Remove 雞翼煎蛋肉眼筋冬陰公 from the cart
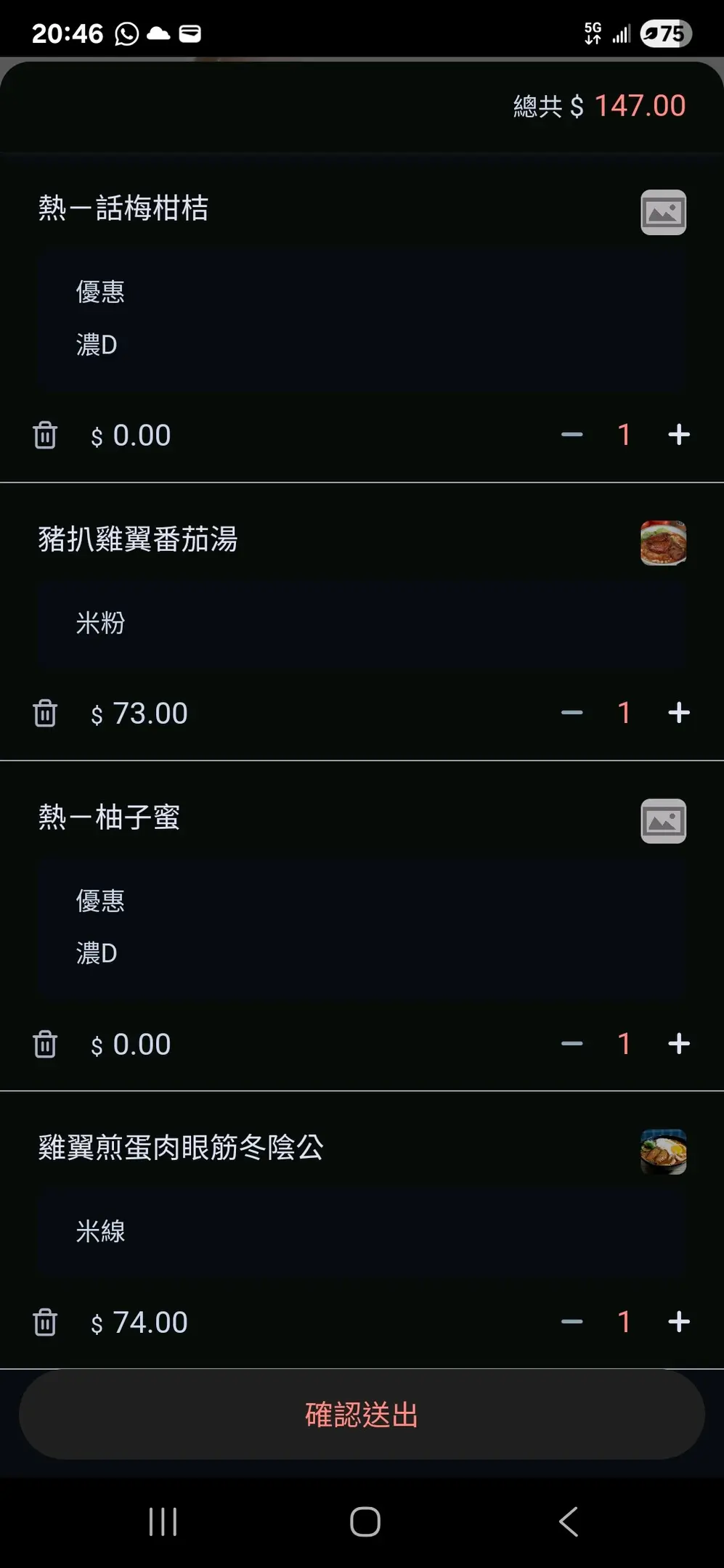The width and height of the screenshot is (724, 1568). tap(45, 1323)
